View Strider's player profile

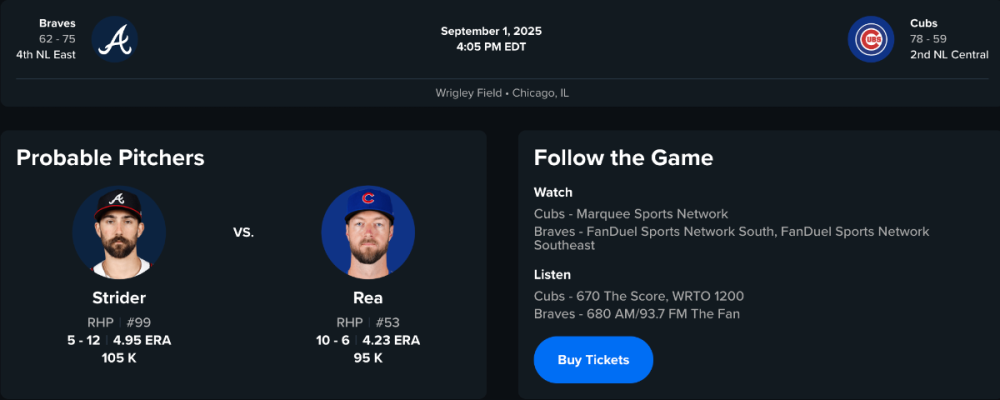pos(119,297)
